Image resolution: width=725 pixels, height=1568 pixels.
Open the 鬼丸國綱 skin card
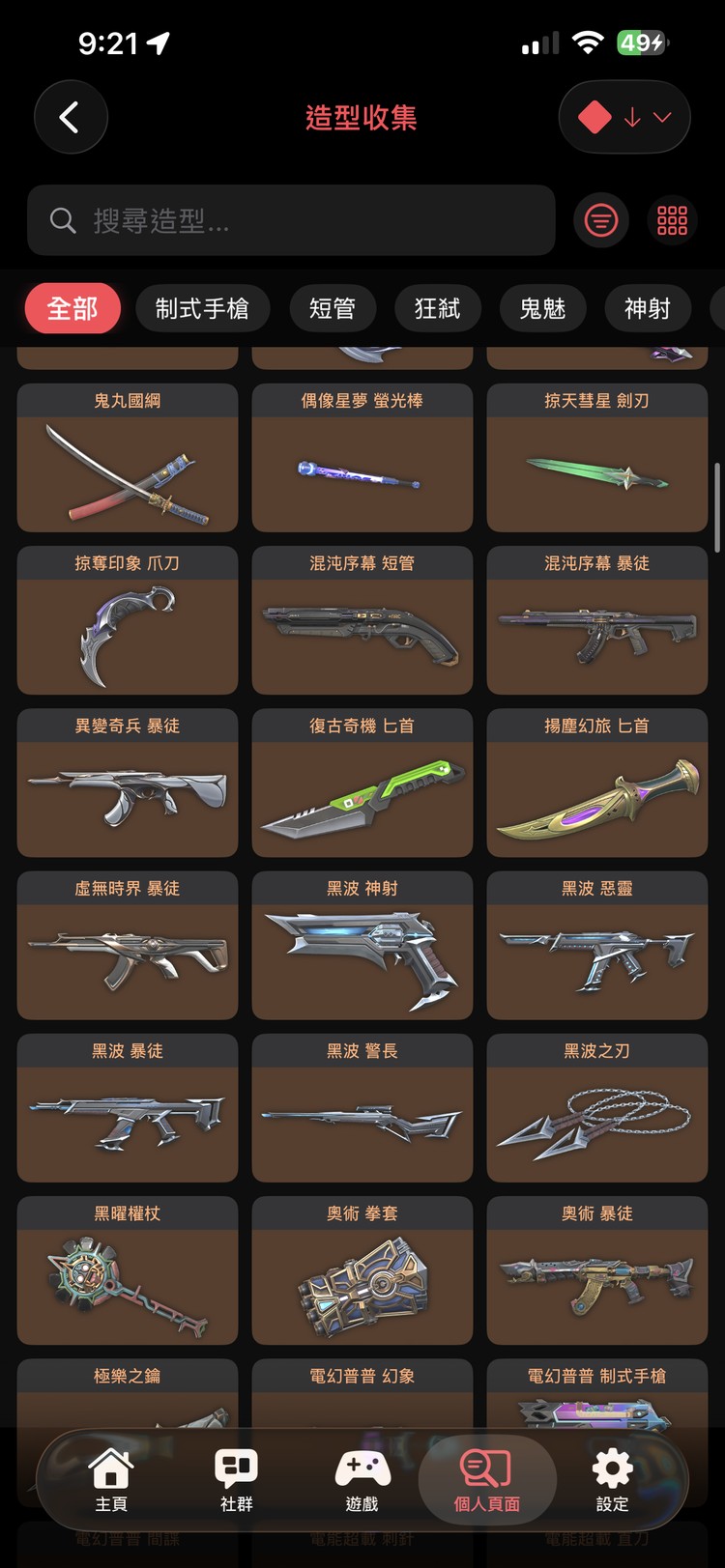128,458
